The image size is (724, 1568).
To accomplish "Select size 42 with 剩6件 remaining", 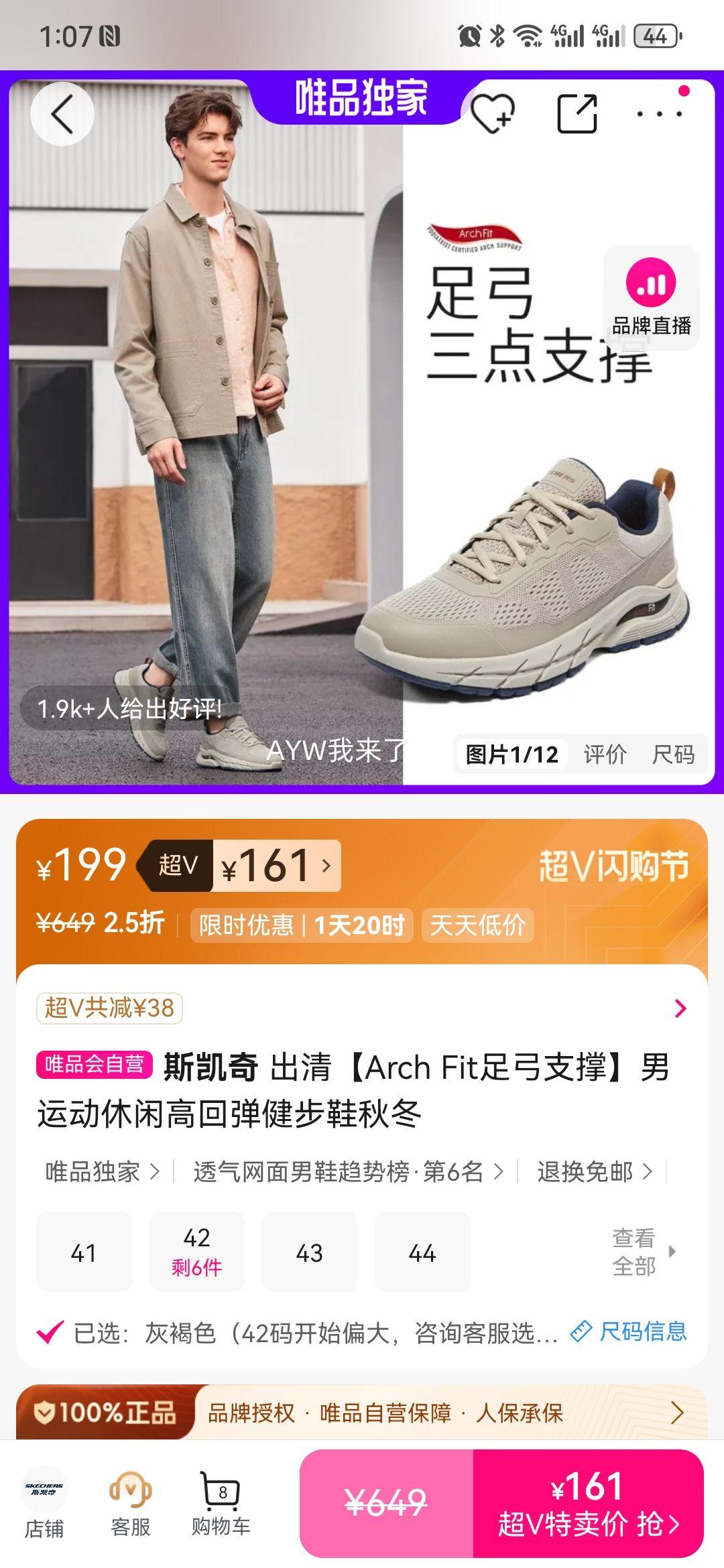I will 197,1250.
